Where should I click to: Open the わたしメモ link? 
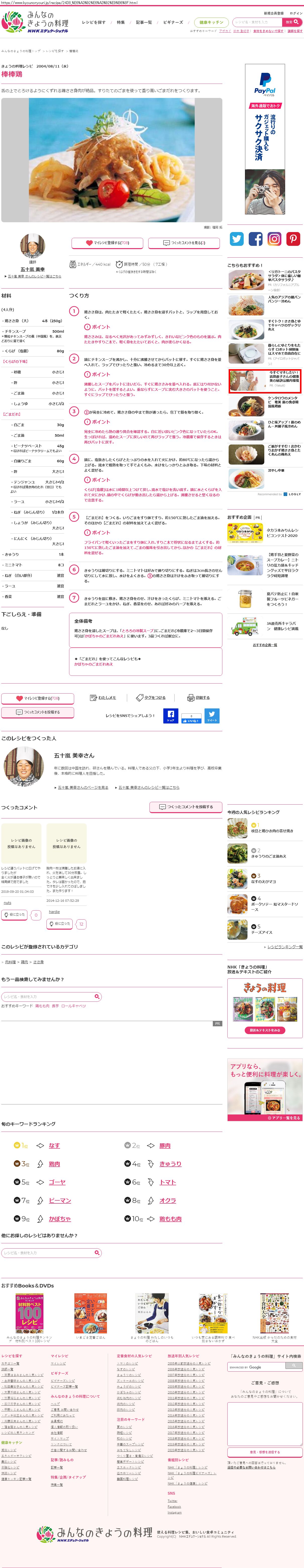click(x=103, y=698)
